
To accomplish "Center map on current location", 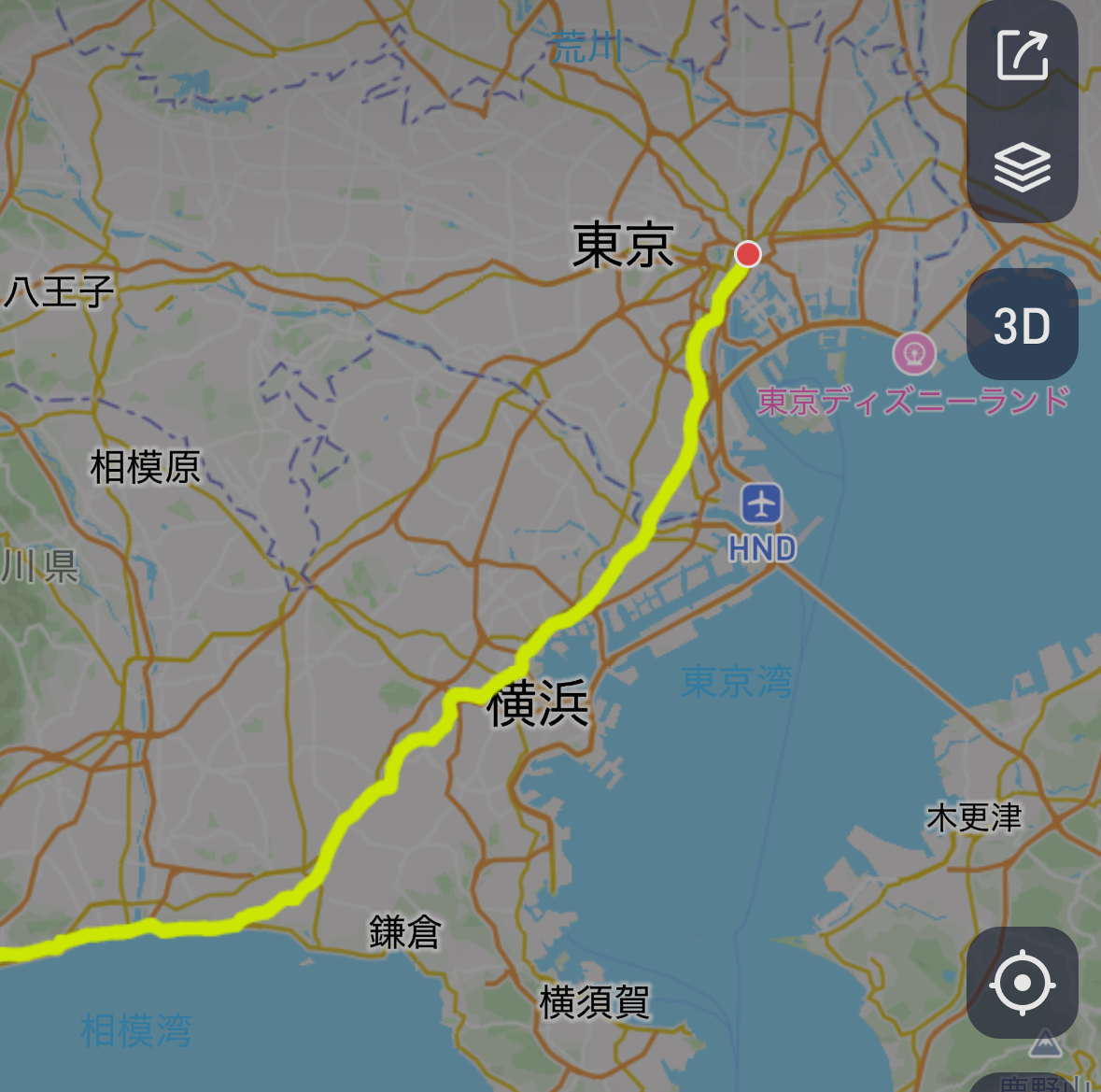I will (1022, 983).
